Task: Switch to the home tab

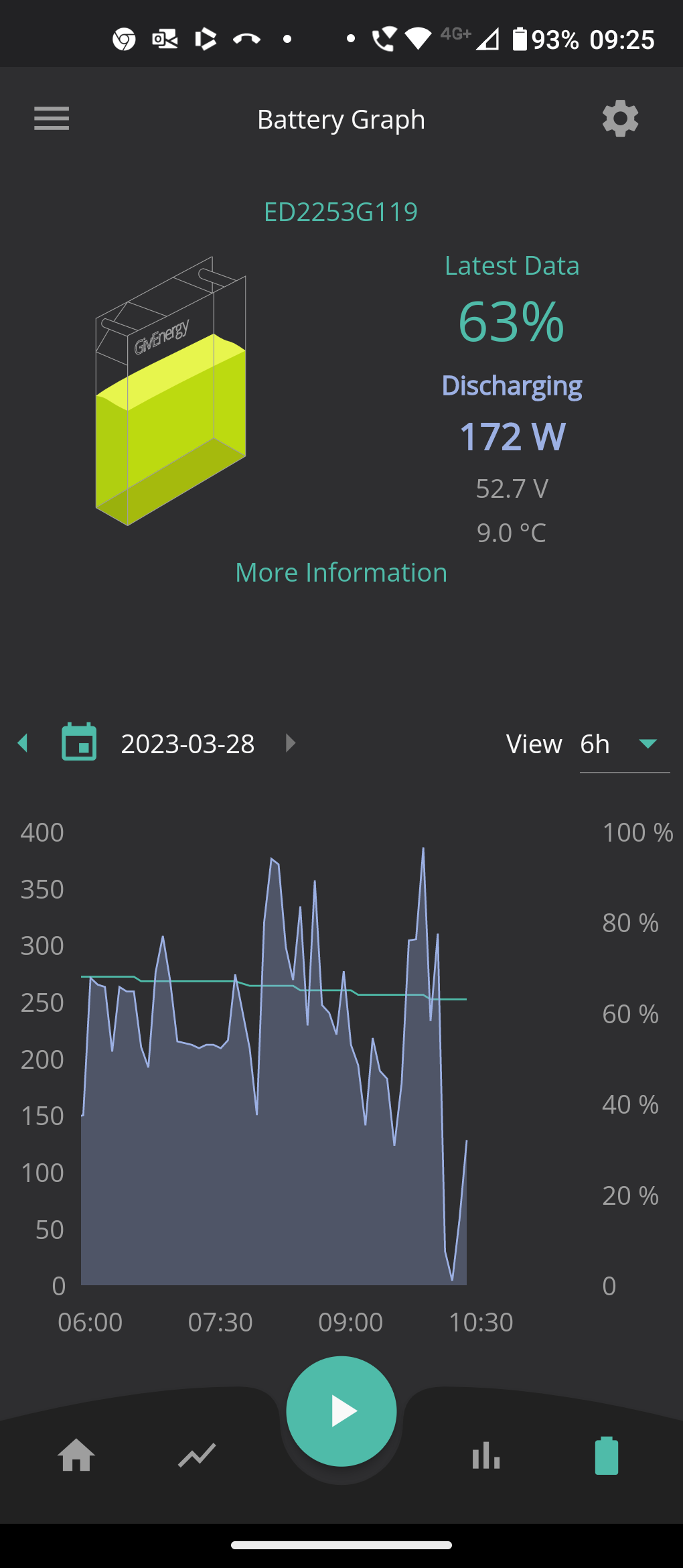Action: (76, 1455)
